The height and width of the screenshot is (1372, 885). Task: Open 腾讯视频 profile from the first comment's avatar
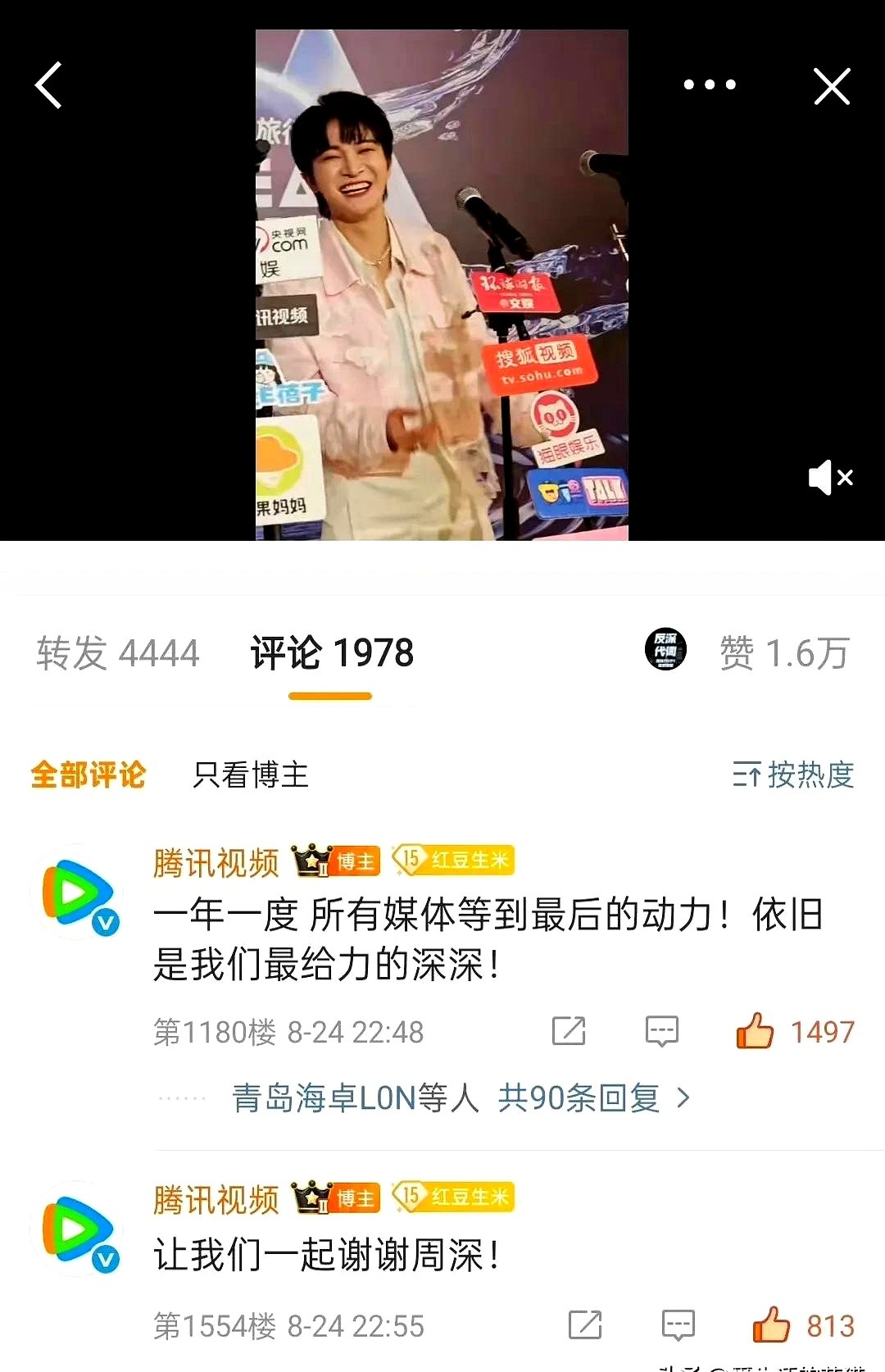point(76,892)
